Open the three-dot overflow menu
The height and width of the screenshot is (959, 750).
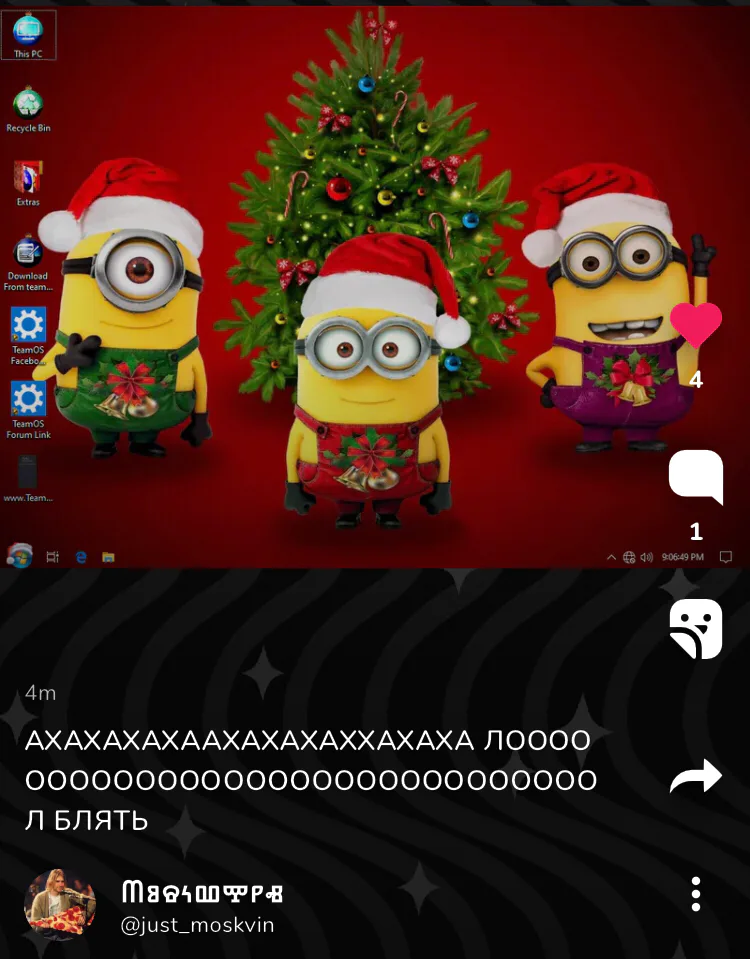[696, 894]
